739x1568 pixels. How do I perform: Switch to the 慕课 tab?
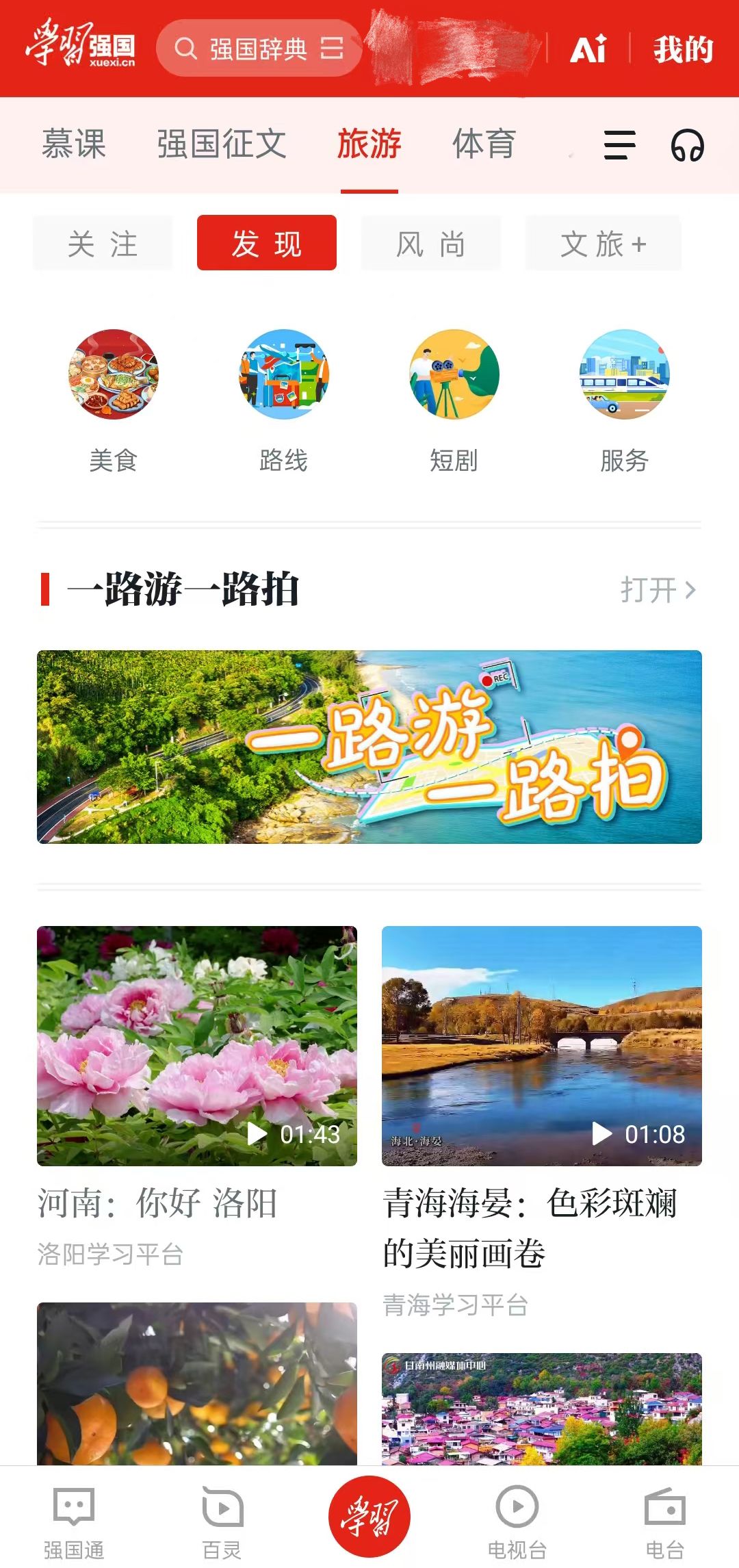(x=74, y=144)
